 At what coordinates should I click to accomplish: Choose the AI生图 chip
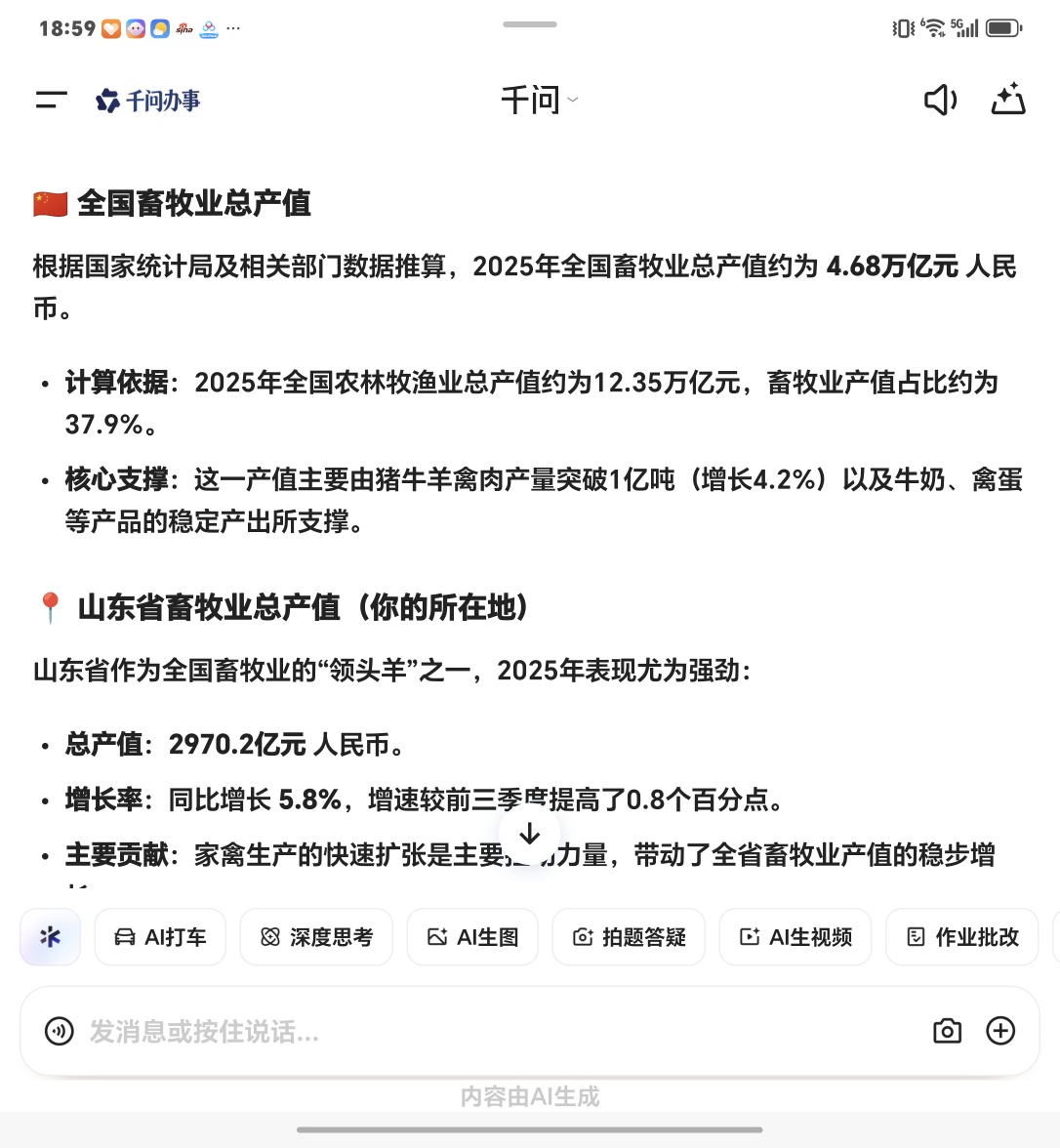pos(472,937)
